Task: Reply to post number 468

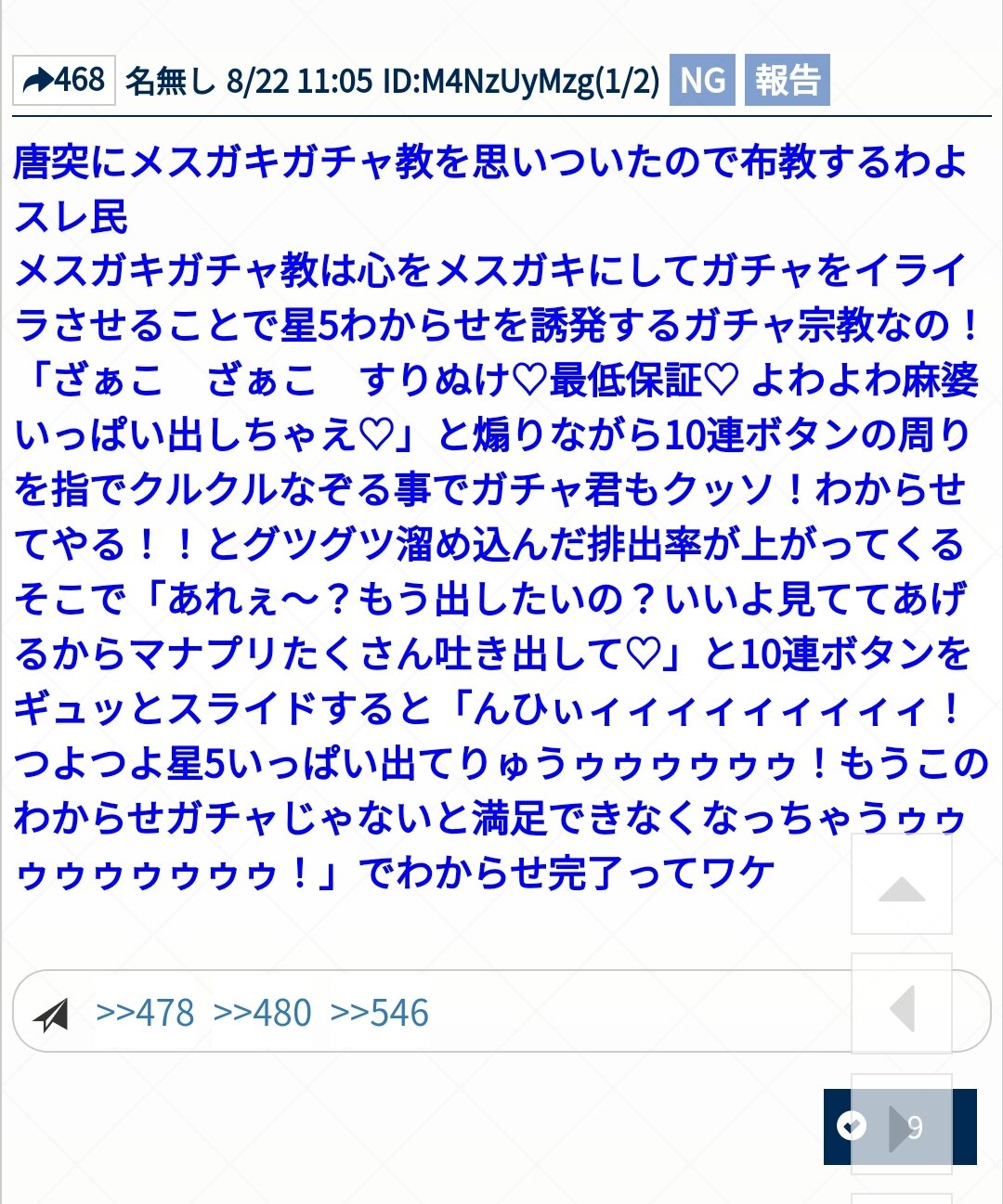Action: point(63,81)
